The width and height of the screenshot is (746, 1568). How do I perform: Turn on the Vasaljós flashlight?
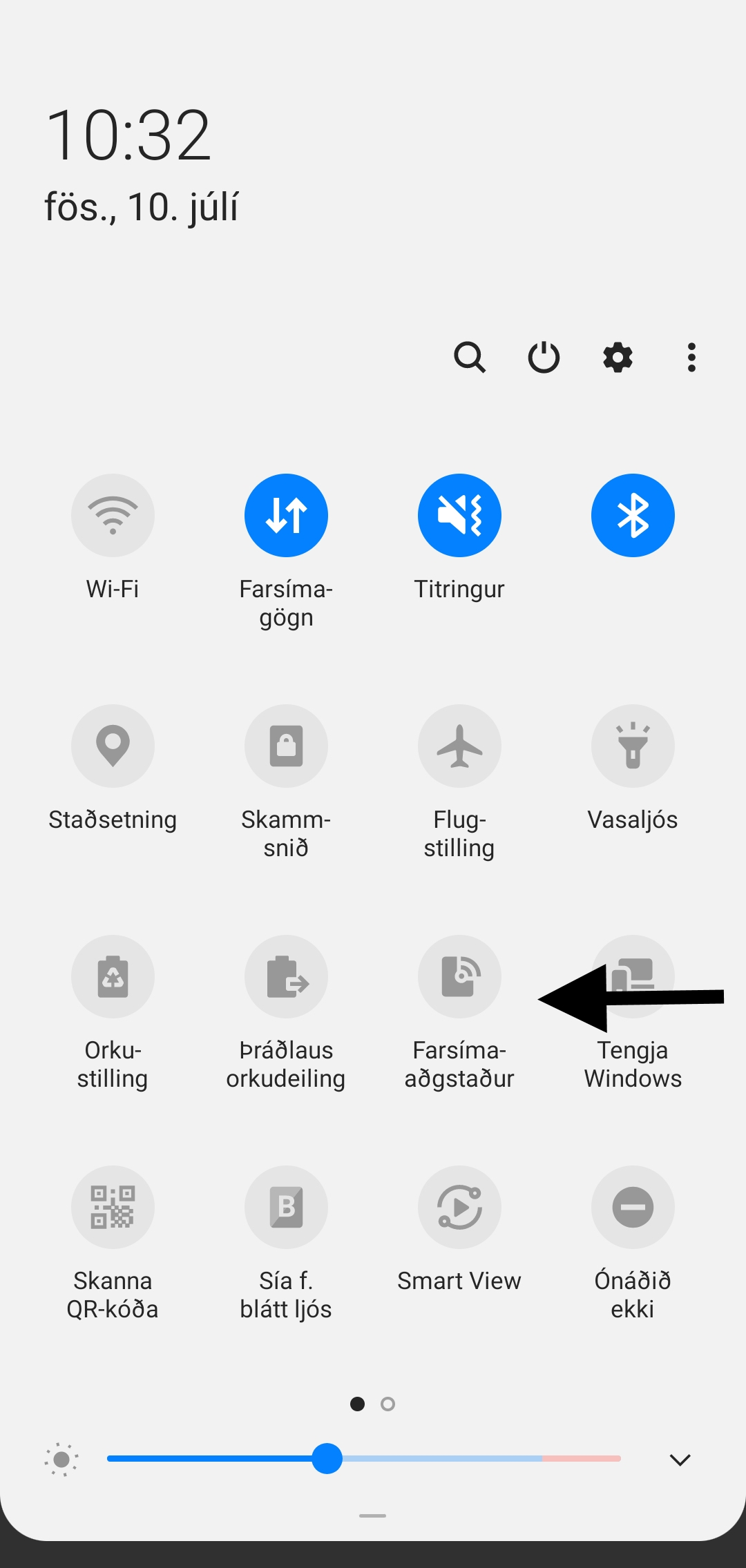(x=633, y=746)
